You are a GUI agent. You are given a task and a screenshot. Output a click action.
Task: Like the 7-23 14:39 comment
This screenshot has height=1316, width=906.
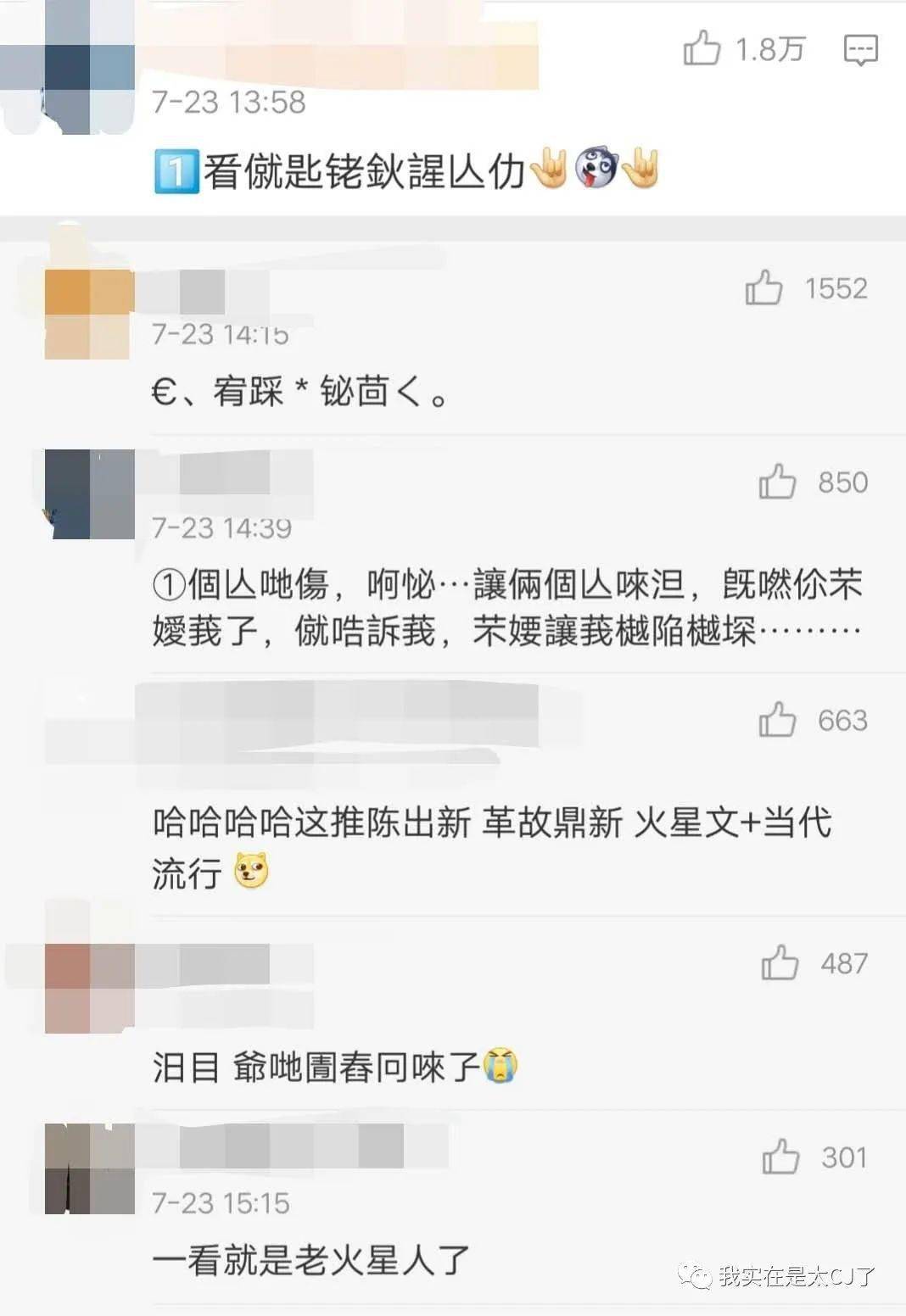pos(776,482)
